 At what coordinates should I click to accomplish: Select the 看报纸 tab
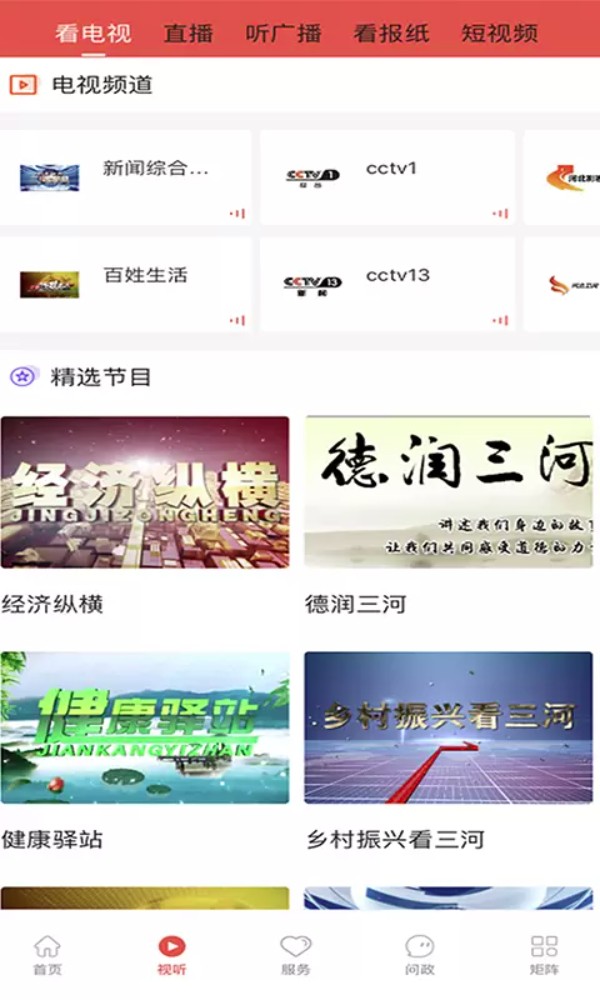[391, 33]
